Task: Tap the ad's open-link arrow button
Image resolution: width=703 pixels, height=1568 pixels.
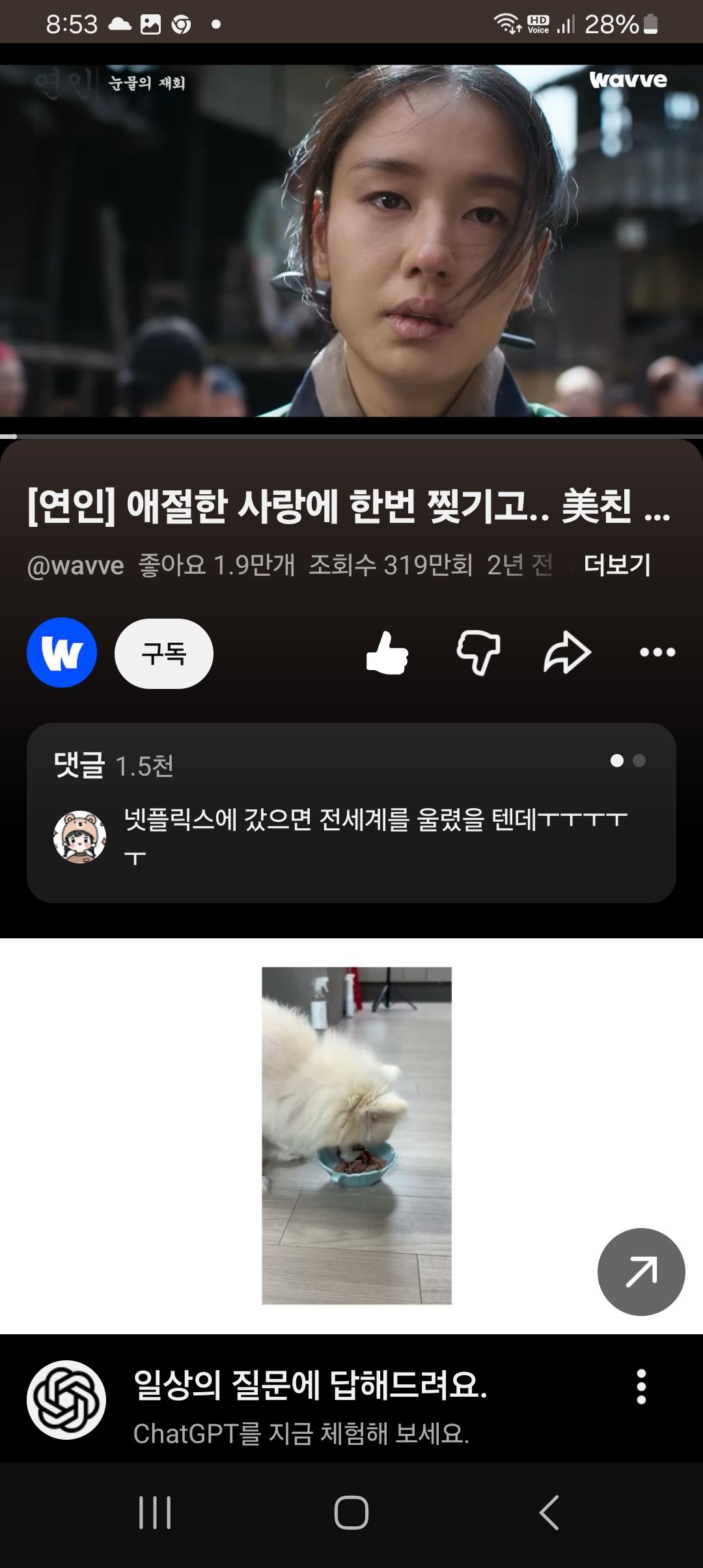Action: click(x=641, y=1272)
